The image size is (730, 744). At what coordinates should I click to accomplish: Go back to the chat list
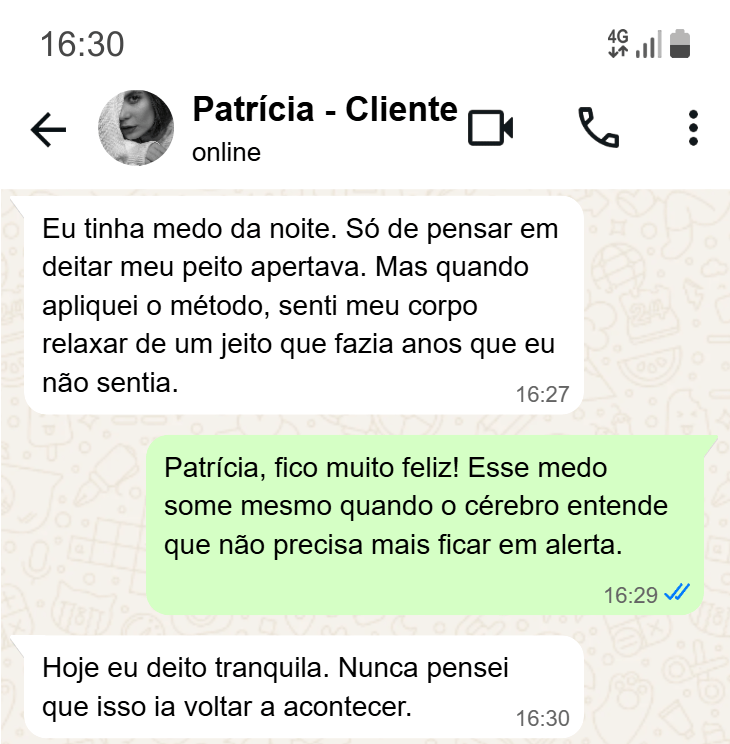point(48,129)
